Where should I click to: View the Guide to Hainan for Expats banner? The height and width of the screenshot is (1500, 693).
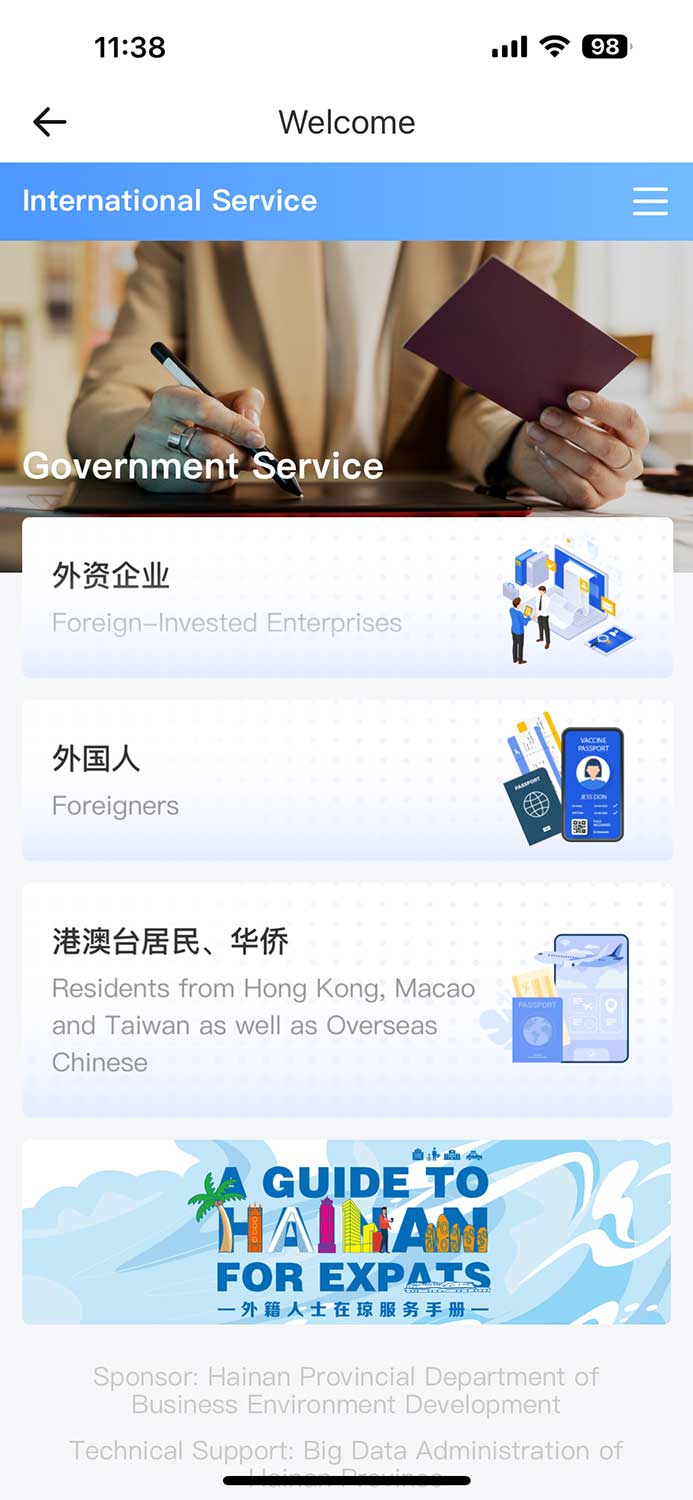(347, 1232)
